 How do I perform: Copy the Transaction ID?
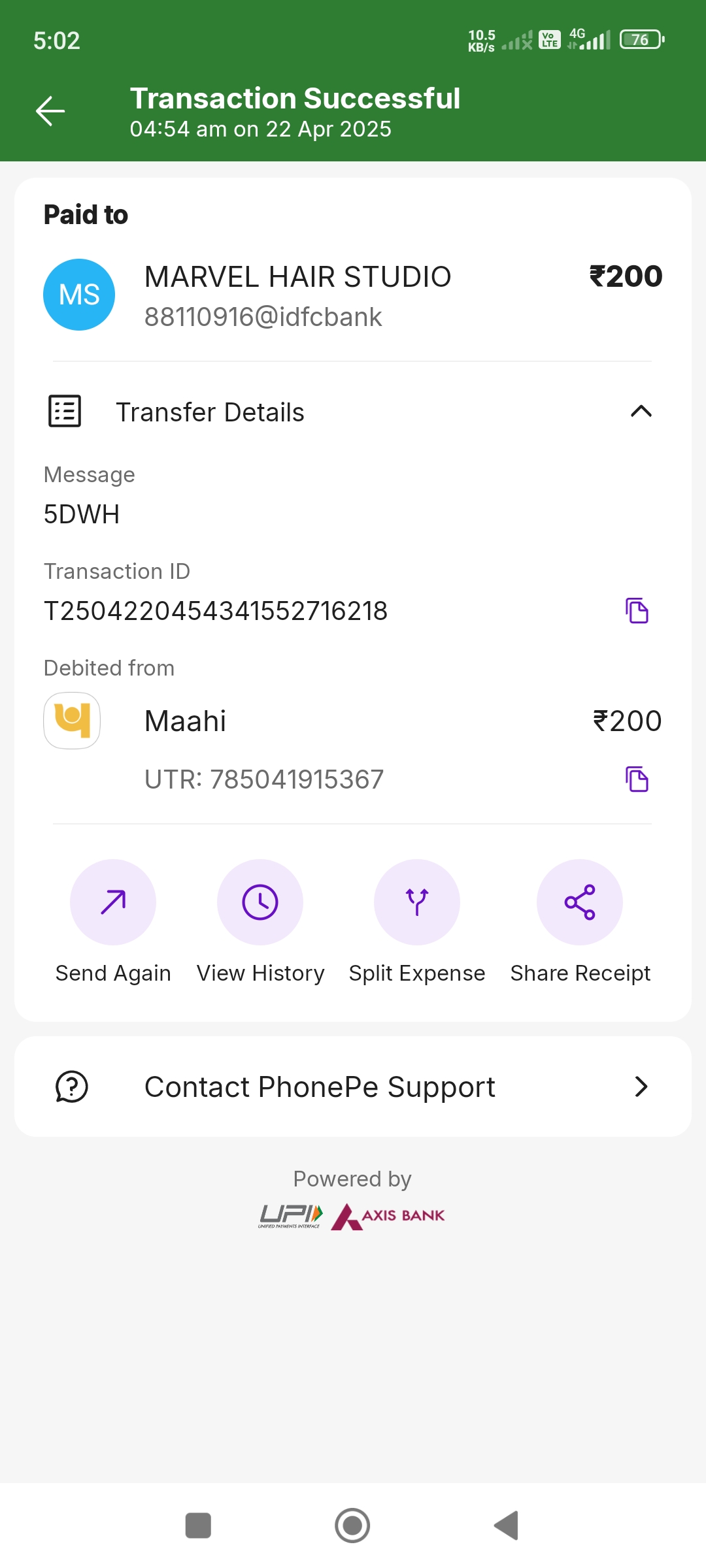(x=637, y=611)
